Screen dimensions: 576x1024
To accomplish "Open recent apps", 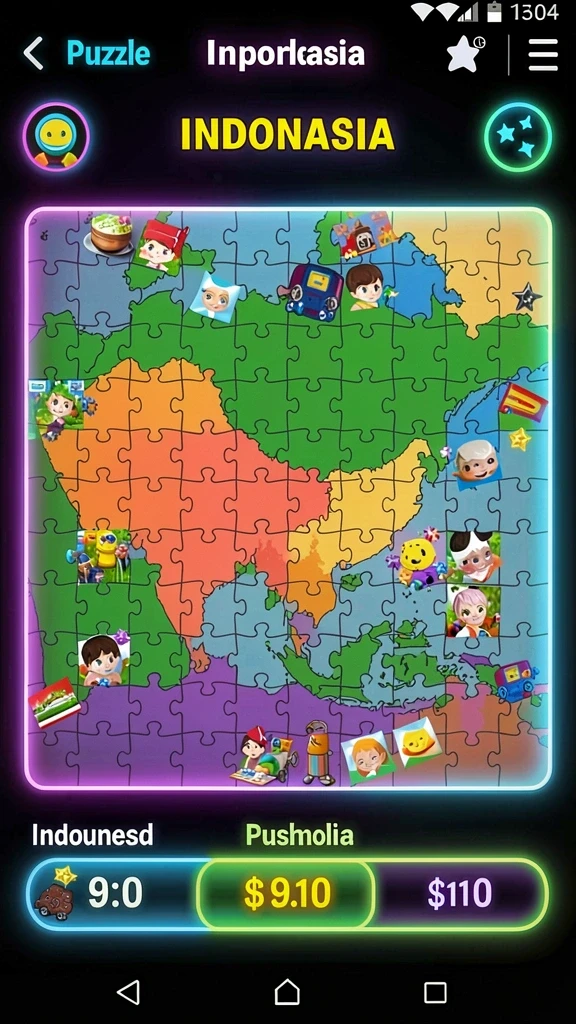I will (435, 993).
